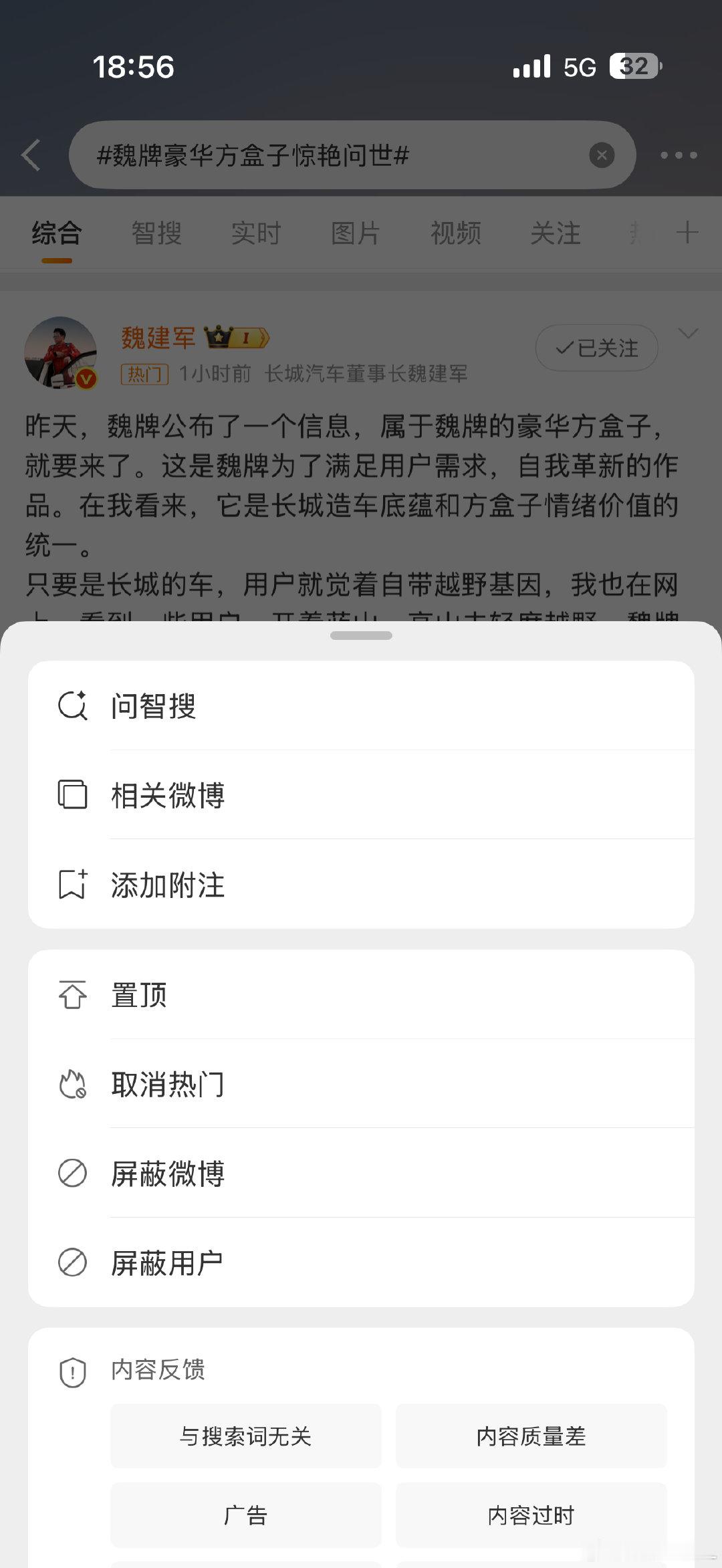The height and width of the screenshot is (1568, 722).
Task: Tap 屏蔽微博 to block this post
Action: tap(361, 1173)
